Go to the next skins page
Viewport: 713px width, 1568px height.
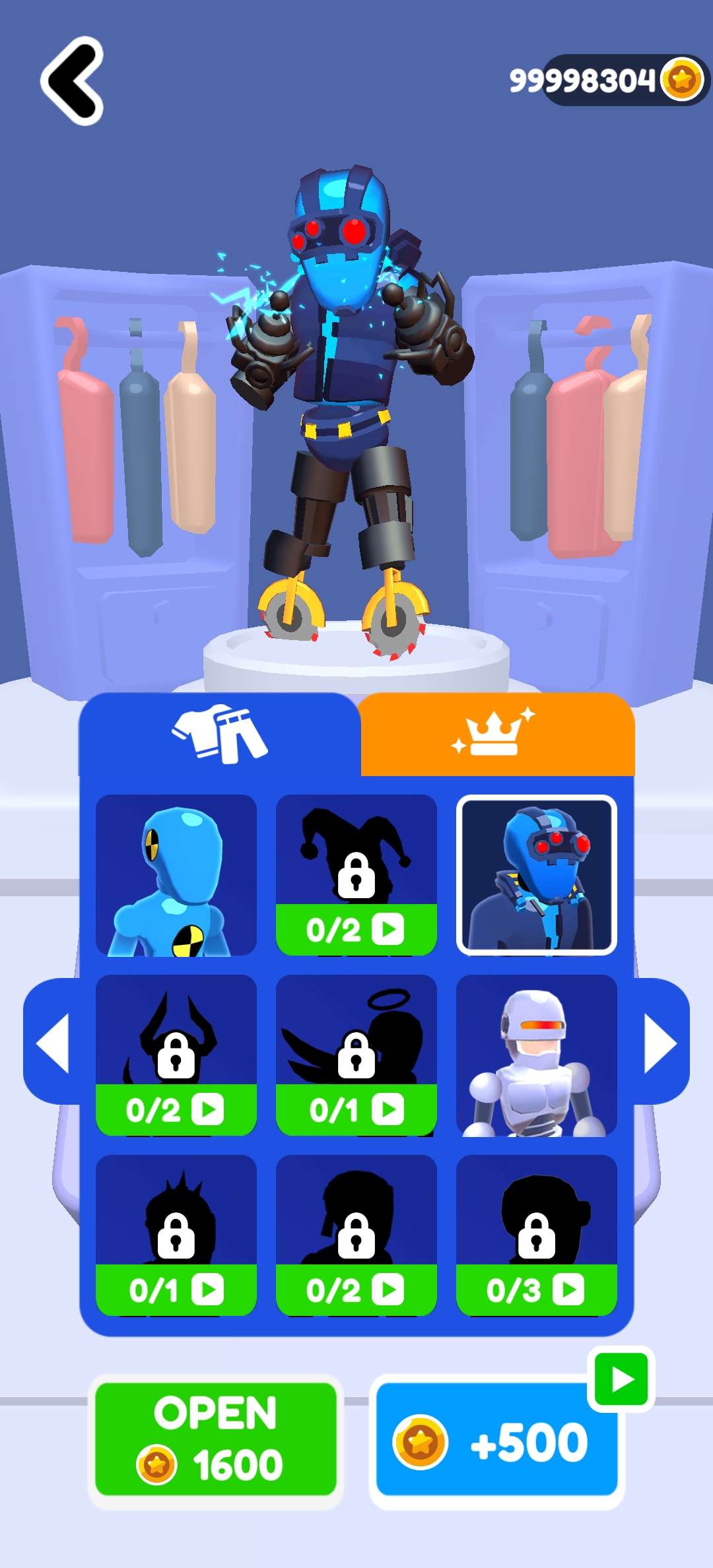(x=660, y=1043)
